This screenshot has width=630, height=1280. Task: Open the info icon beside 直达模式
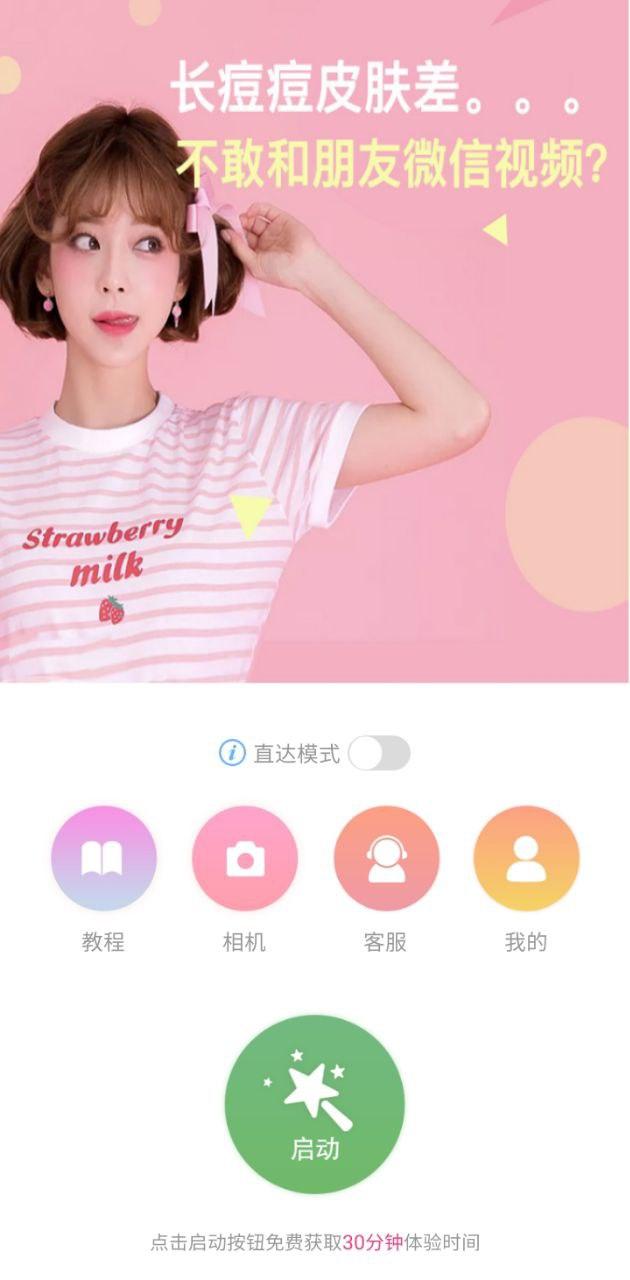(232, 753)
